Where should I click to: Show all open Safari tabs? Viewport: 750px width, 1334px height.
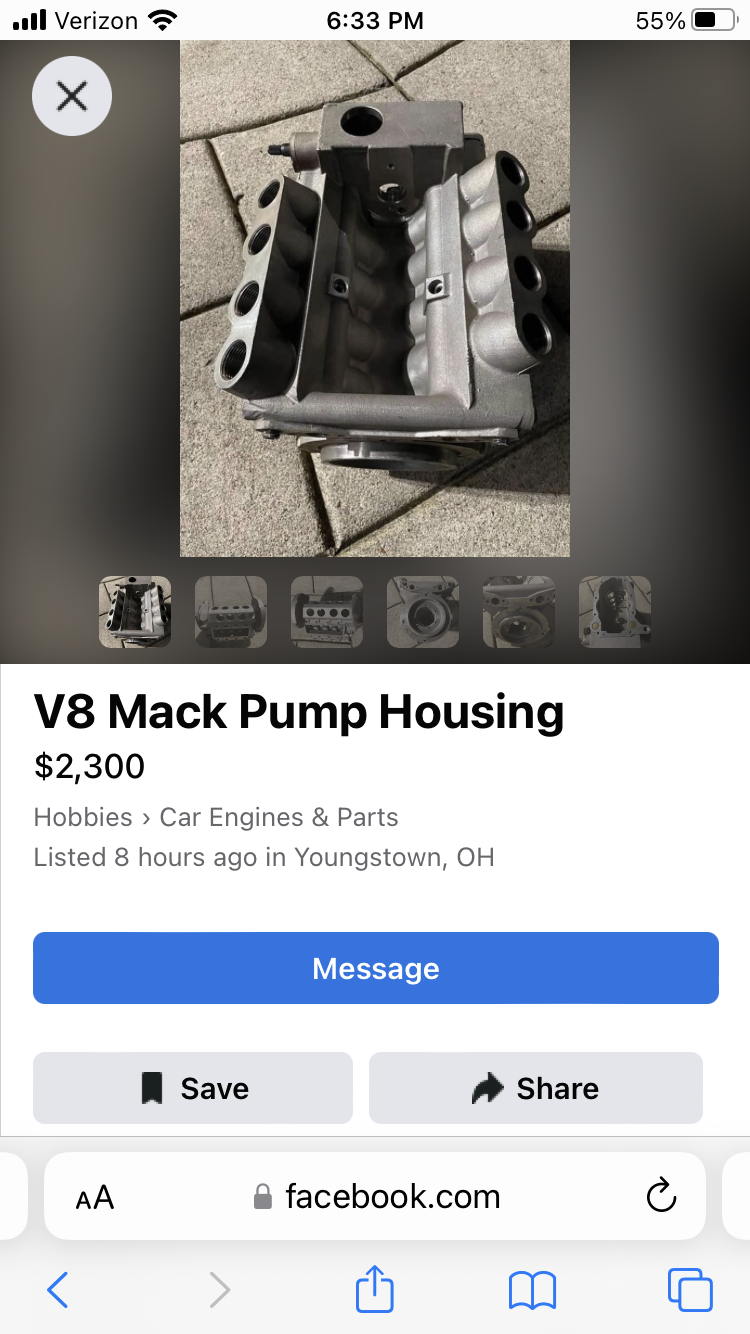pyautogui.click(x=690, y=1290)
